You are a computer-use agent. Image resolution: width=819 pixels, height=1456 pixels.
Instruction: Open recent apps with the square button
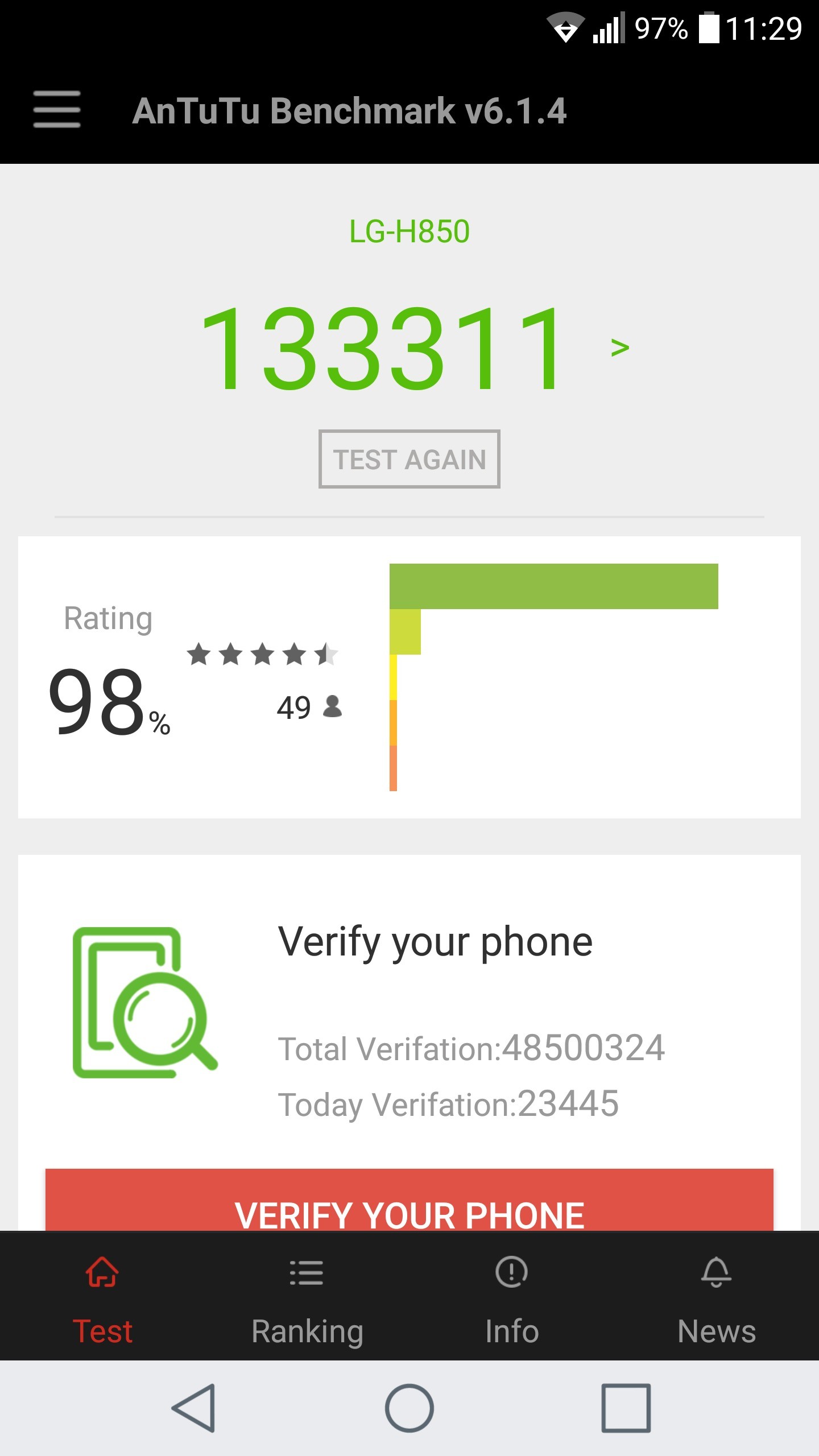tap(626, 1408)
